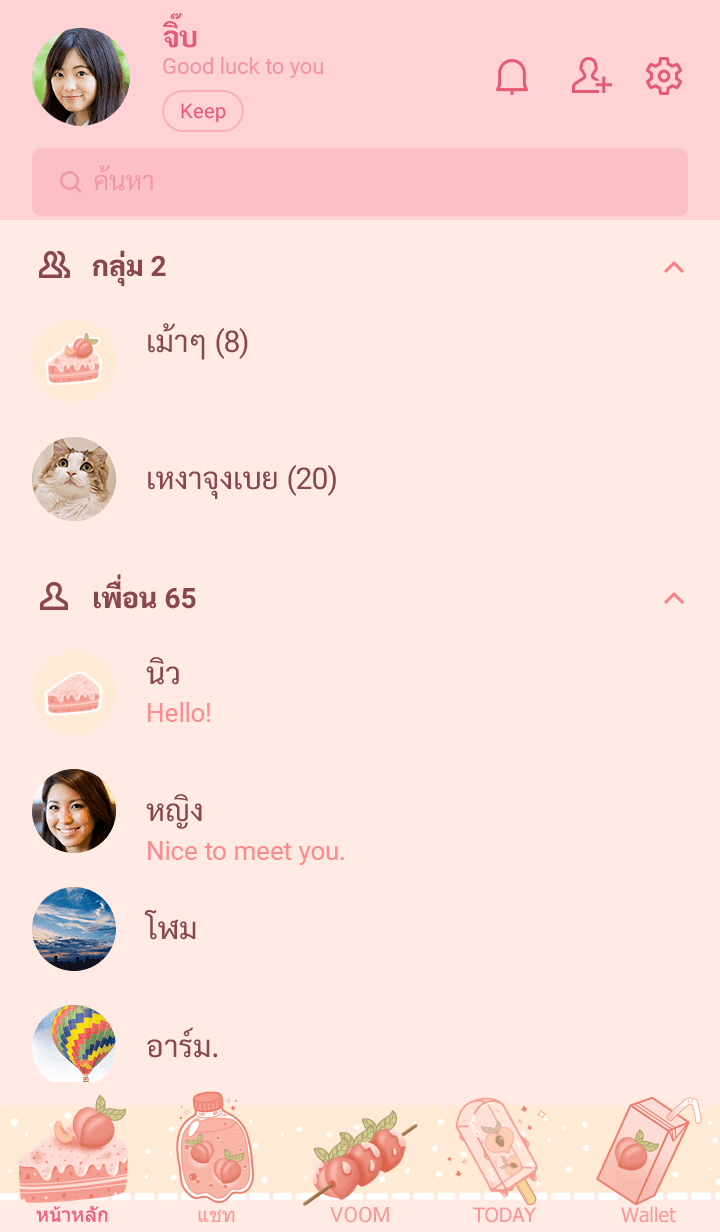Collapse the กลุ่ม 2 section

674,267
